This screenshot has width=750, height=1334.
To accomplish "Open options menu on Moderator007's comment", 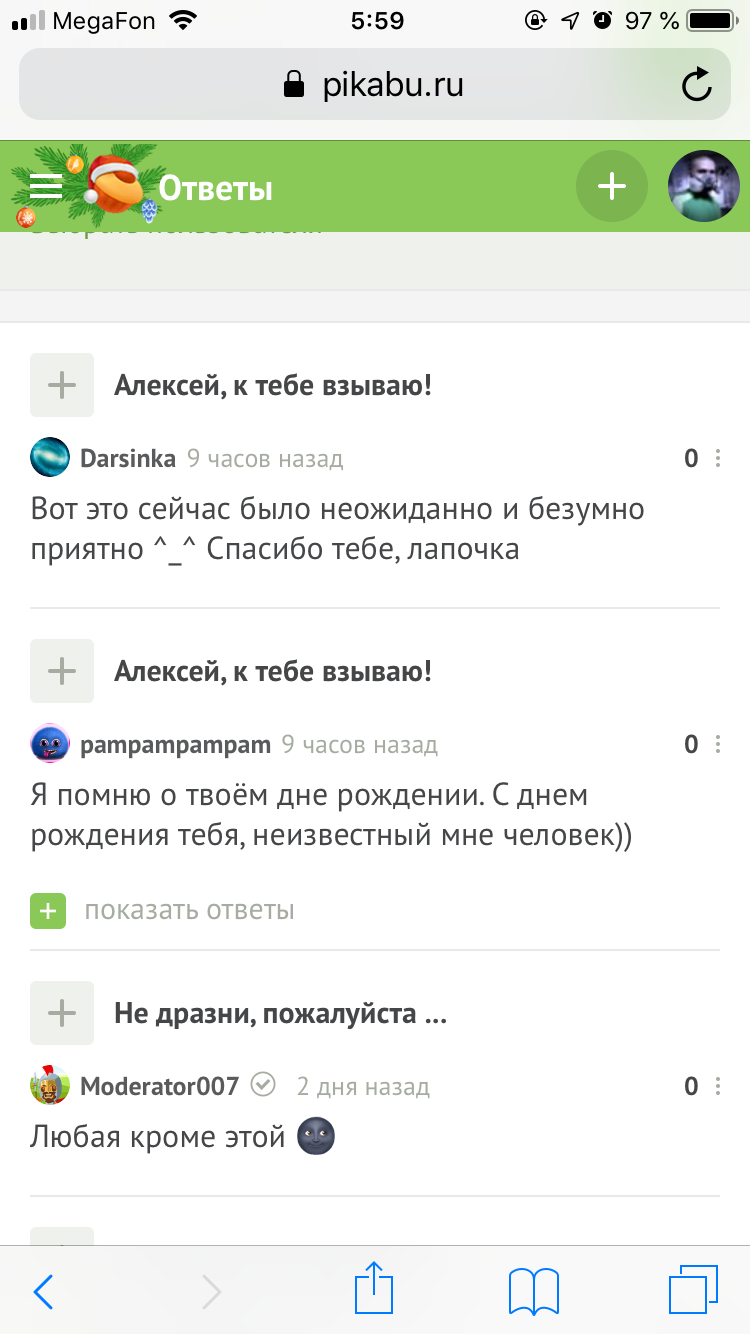I will coord(718,1086).
